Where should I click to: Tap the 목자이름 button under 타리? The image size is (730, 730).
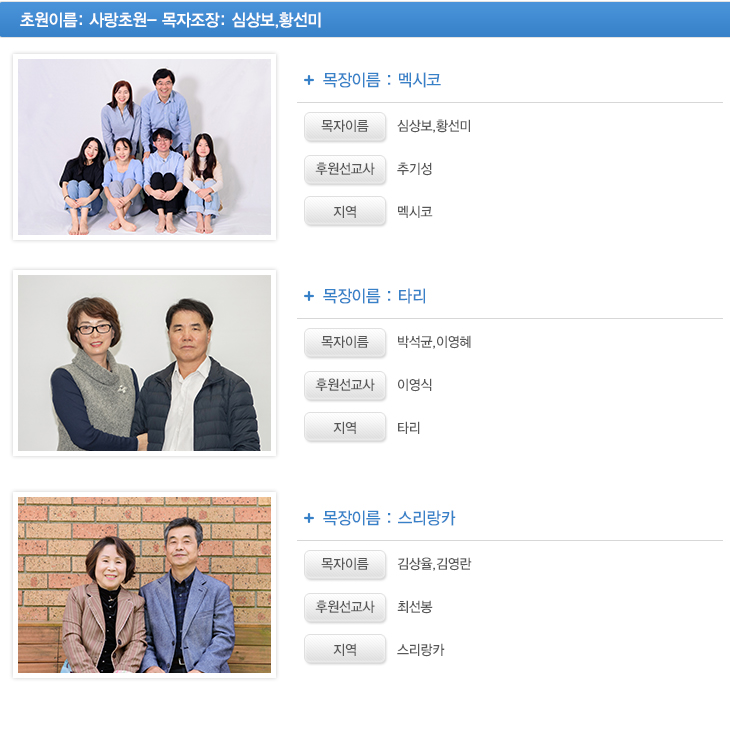tap(345, 342)
